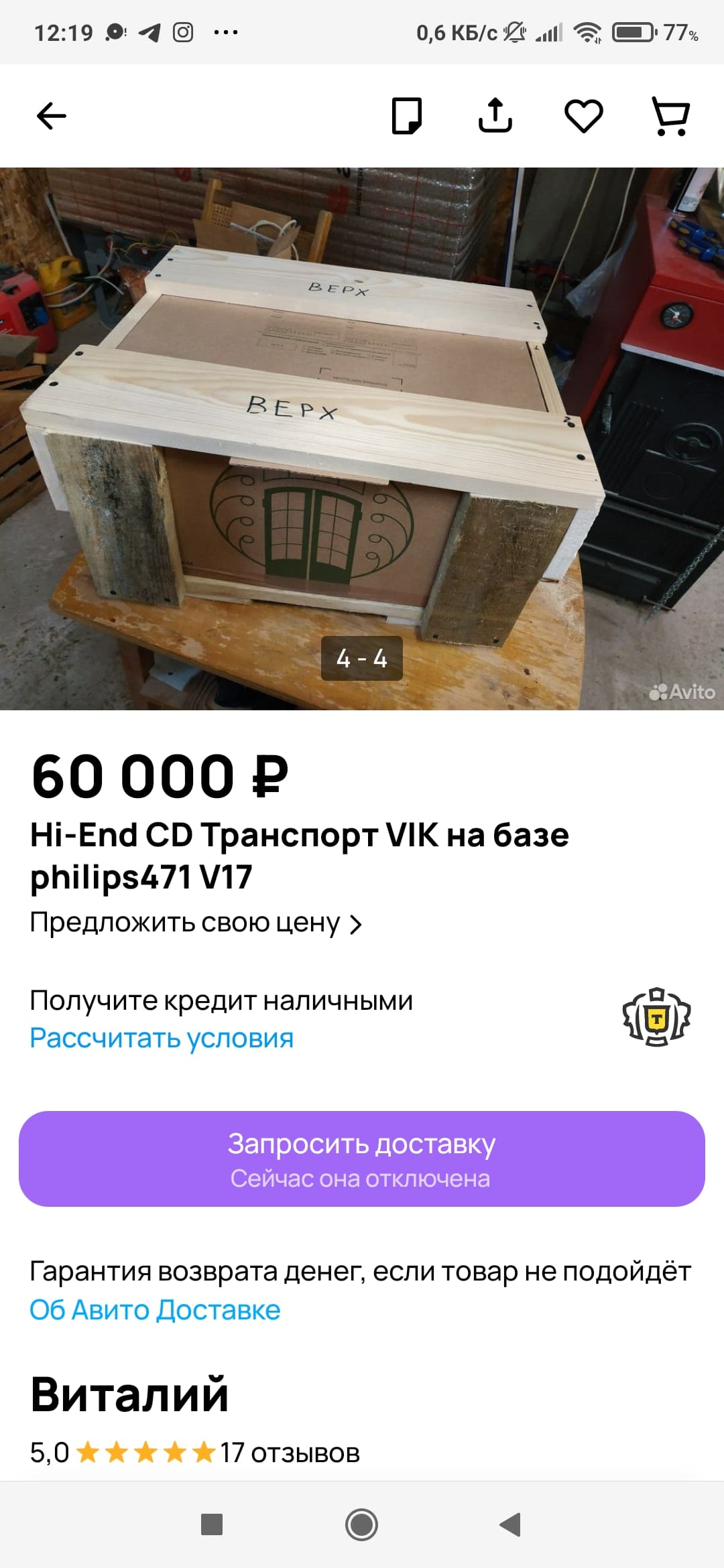
Task: Share this listing
Action: coord(495,116)
